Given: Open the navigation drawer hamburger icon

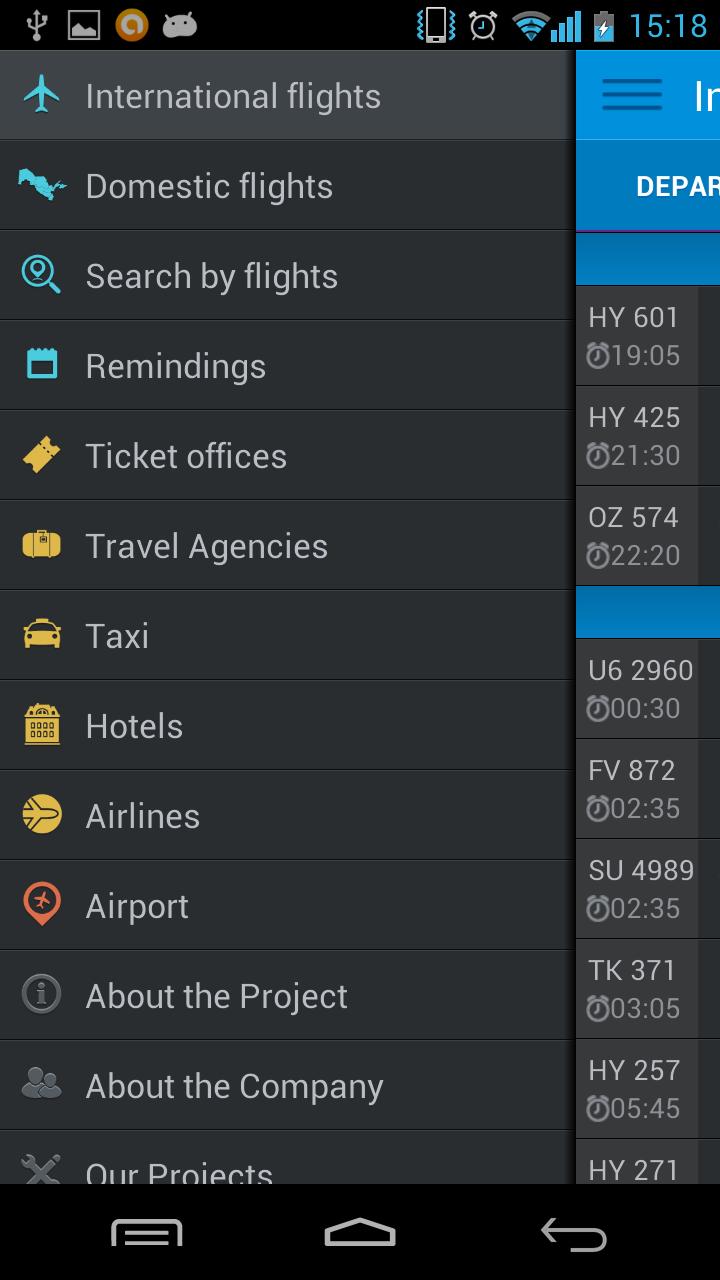Looking at the screenshot, I should click(x=631, y=95).
